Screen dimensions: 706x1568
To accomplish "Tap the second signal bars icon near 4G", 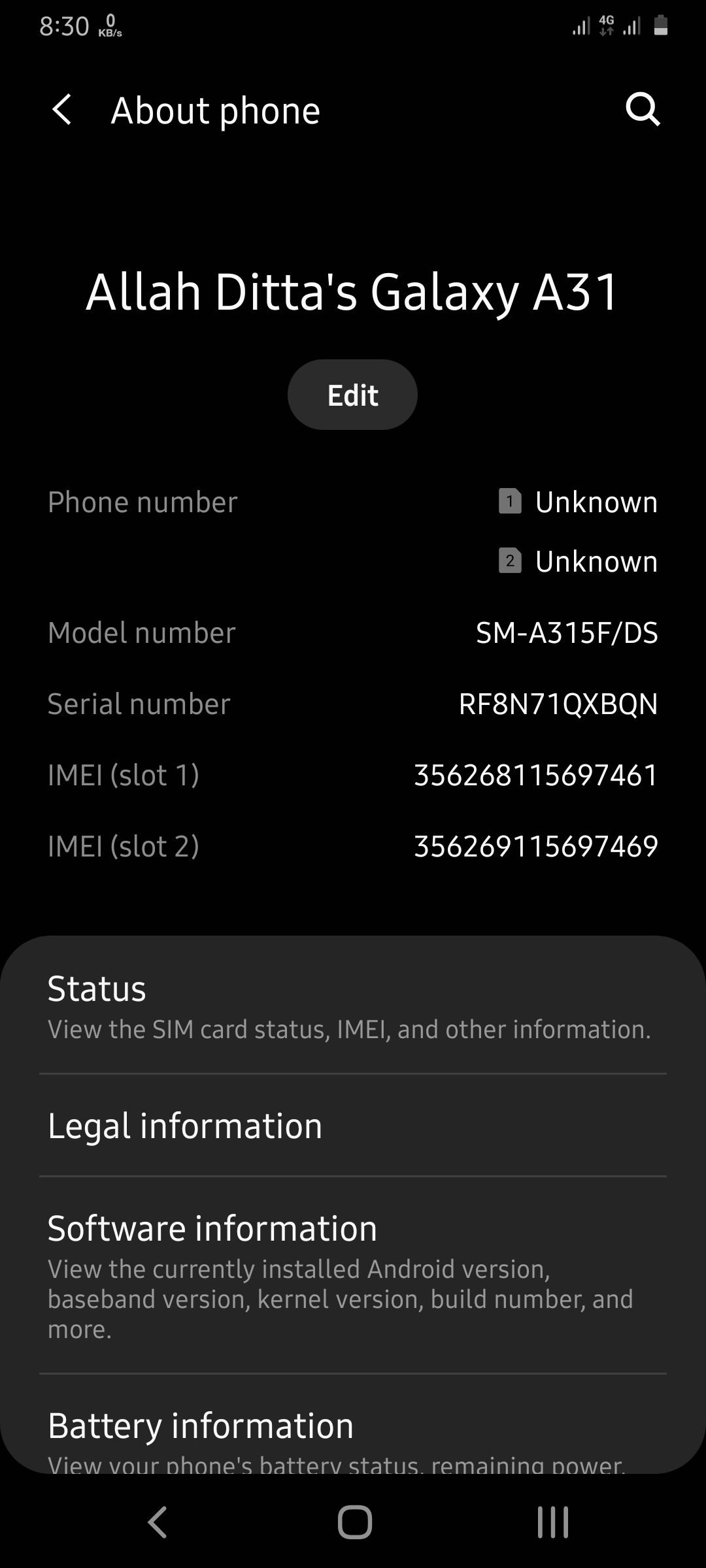I will point(633,26).
